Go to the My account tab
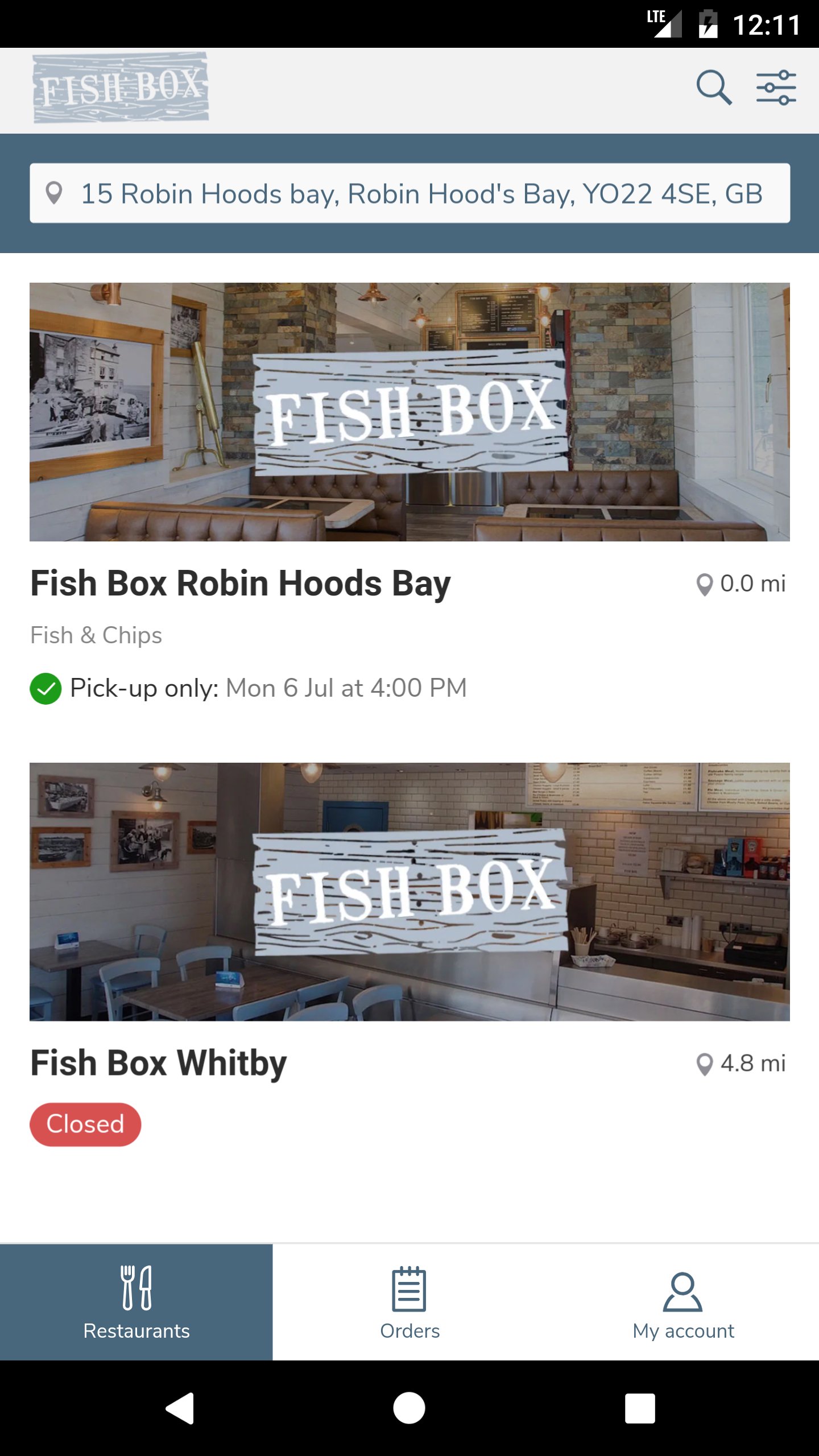The image size is (819, 1456). 682,1302
